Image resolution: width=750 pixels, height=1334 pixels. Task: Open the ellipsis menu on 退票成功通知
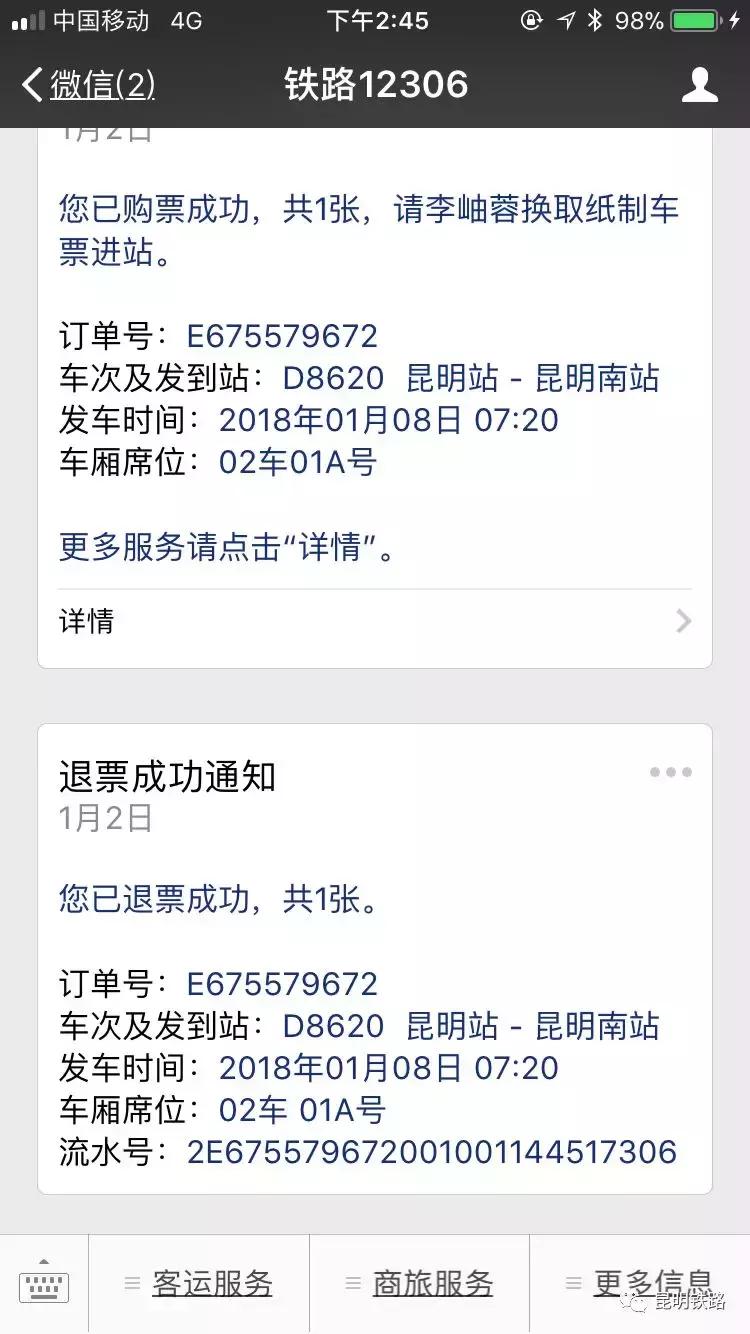[x=670, y=771]
